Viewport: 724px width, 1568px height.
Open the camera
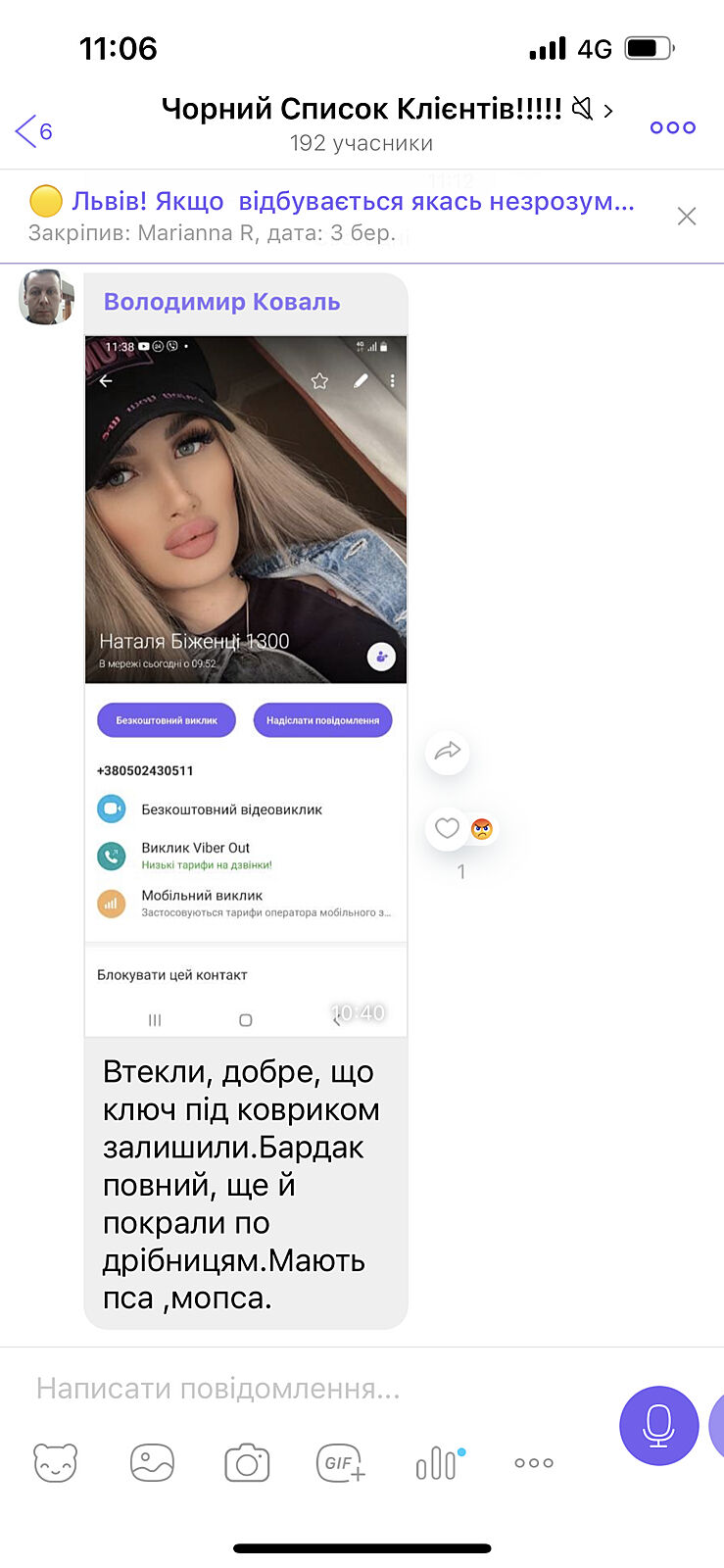247,1463
